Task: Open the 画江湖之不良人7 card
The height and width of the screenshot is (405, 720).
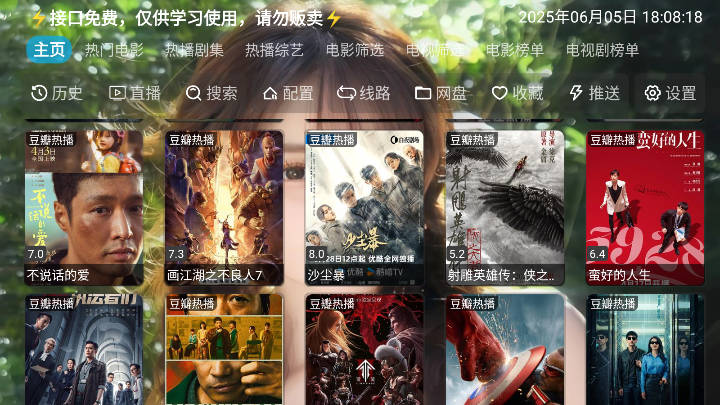Action: (x=224, y=208)
